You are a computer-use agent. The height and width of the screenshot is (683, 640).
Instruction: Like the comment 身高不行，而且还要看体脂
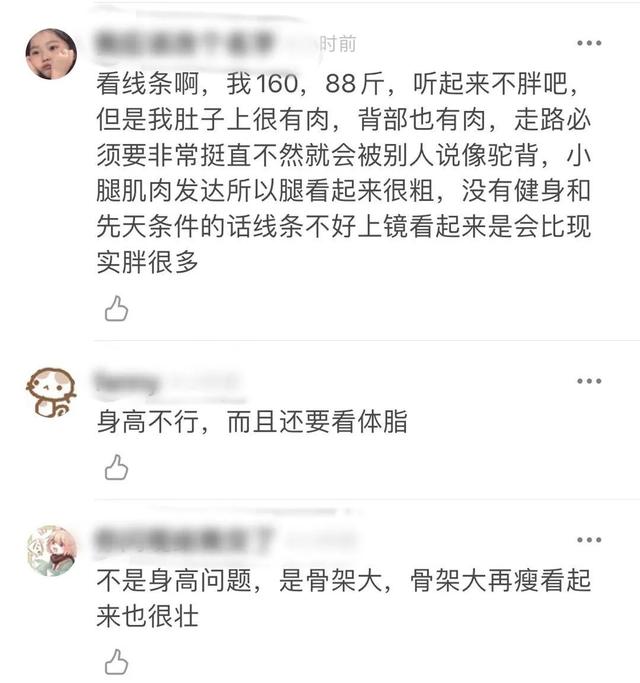click(117, 467)
